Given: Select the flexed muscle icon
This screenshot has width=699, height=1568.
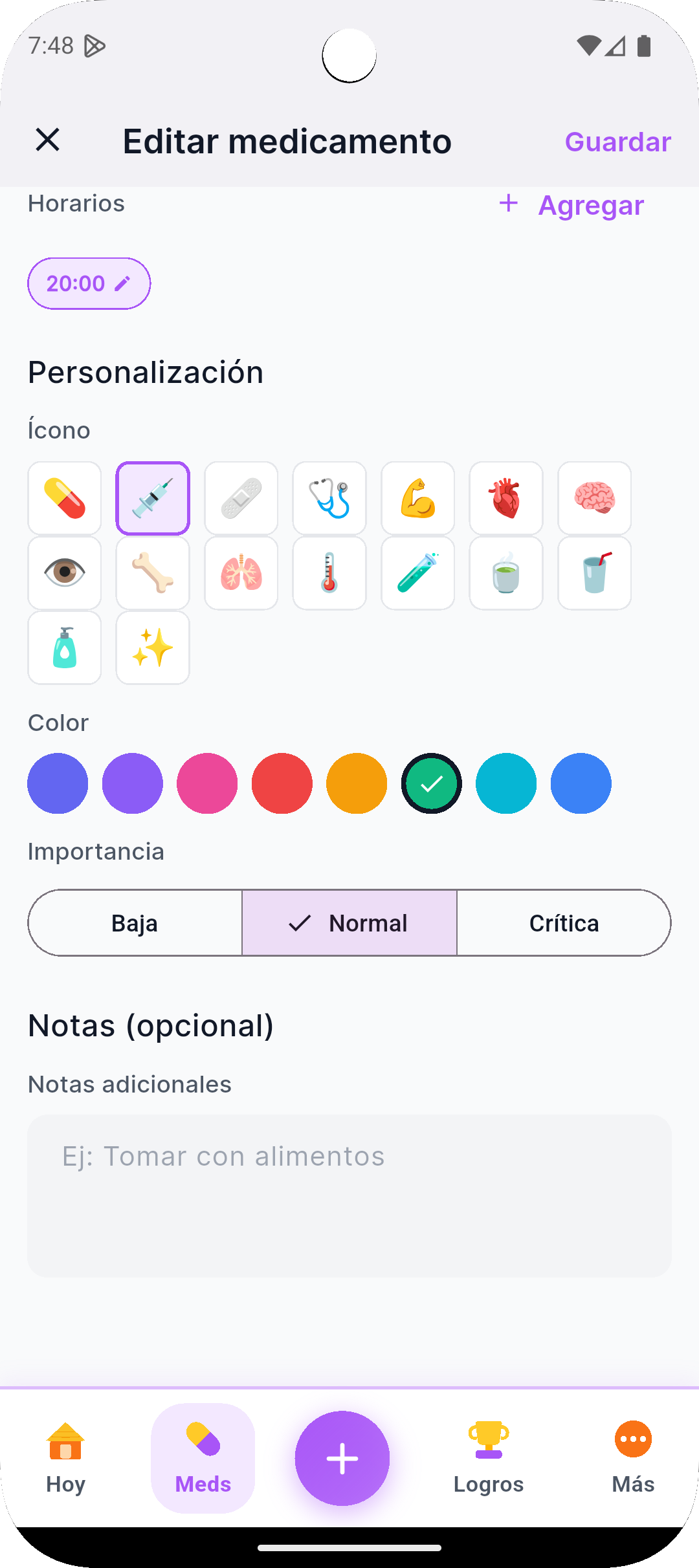Looking at the screenshot, I should 417,498.
